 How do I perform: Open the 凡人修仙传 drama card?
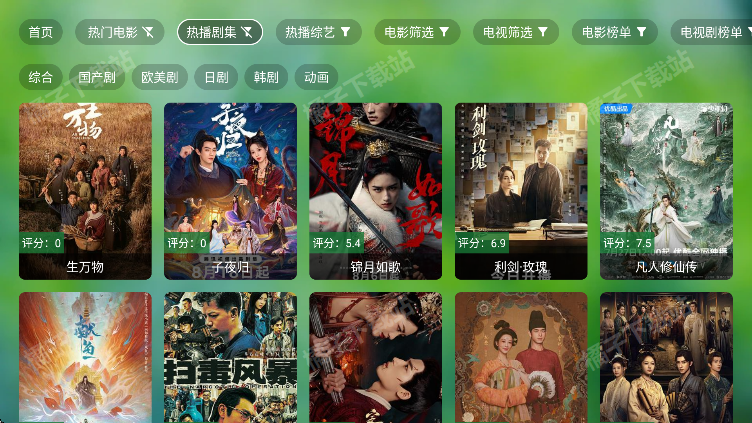tap(666, 190)
